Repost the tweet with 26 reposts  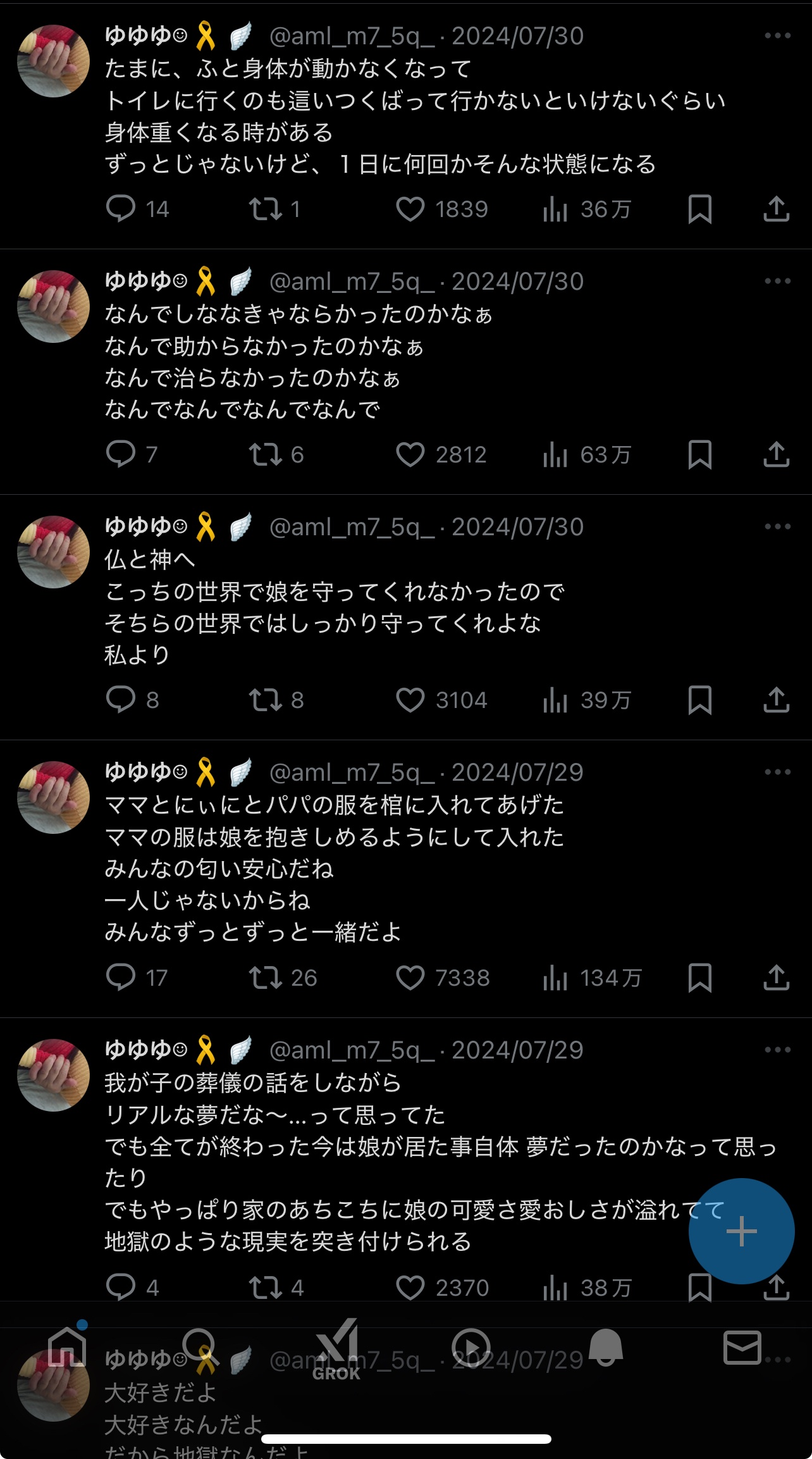tap(266, 978)
